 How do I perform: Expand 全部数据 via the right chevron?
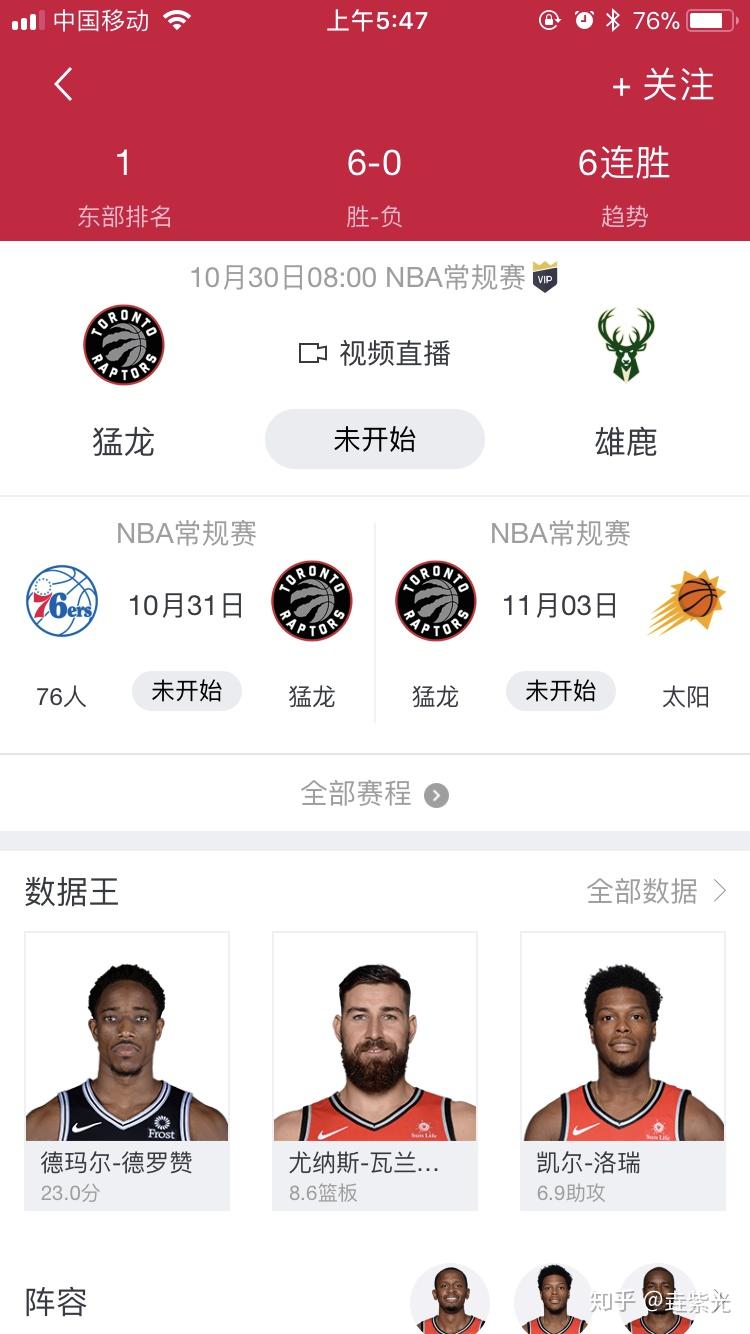click(722, 893)
